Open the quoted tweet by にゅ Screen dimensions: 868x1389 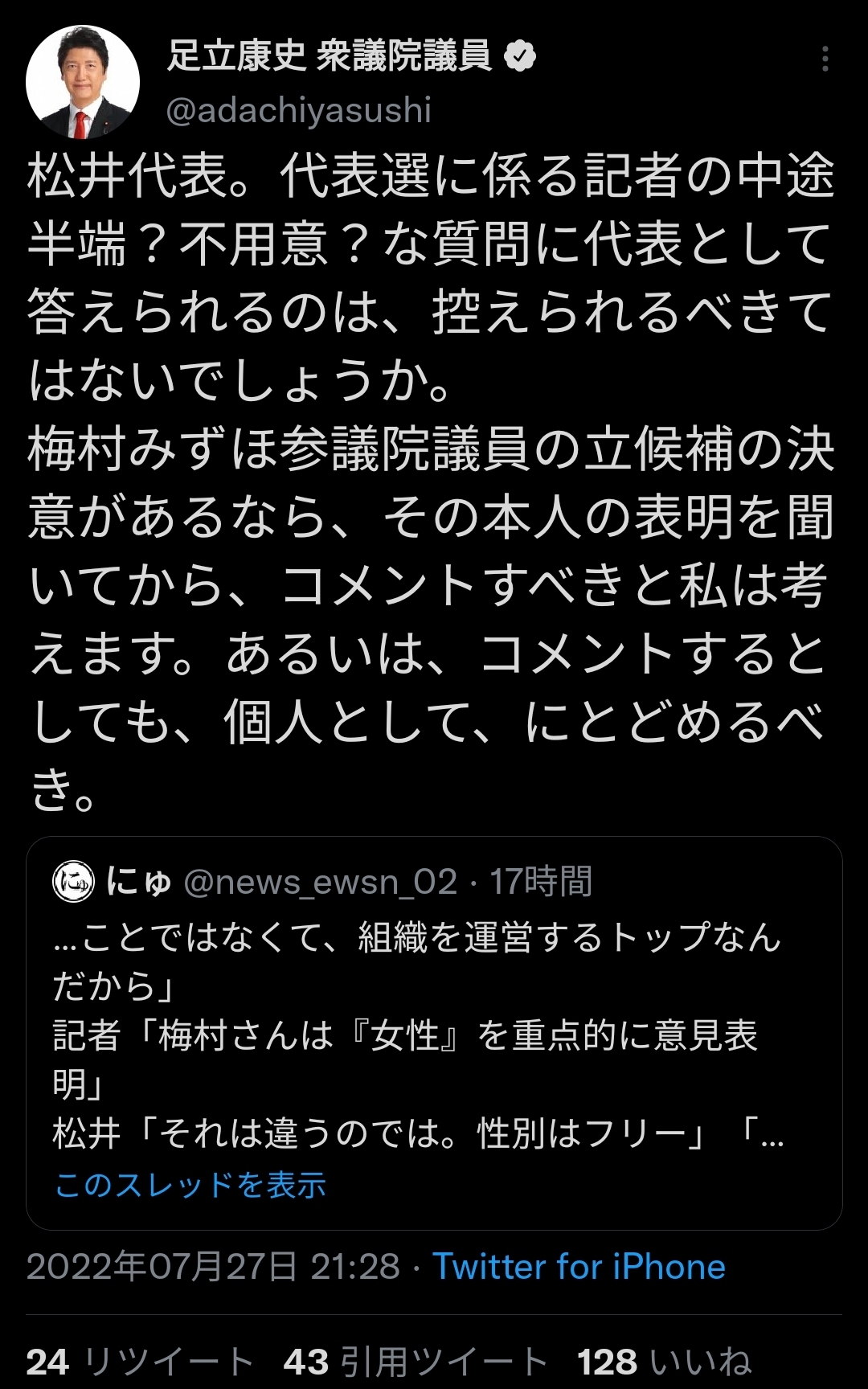[434, 1033]
